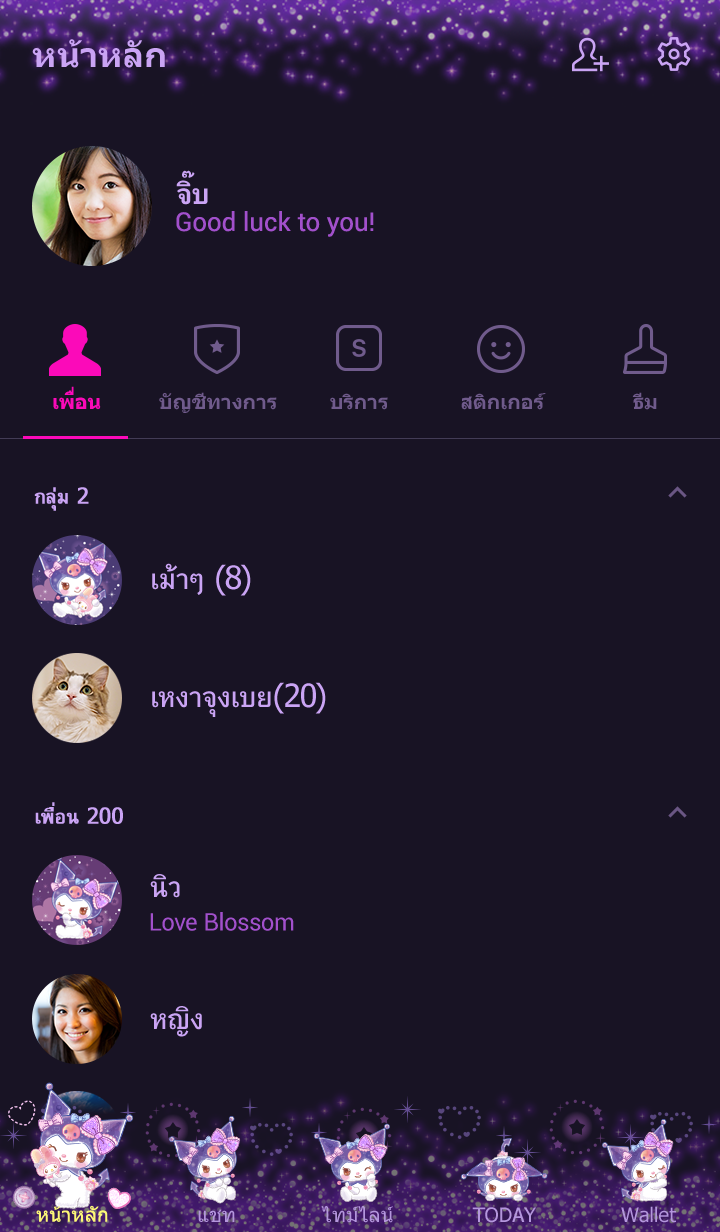Collapse the เพื่อน 200 section
The image size is (720, 1232).
677,813
